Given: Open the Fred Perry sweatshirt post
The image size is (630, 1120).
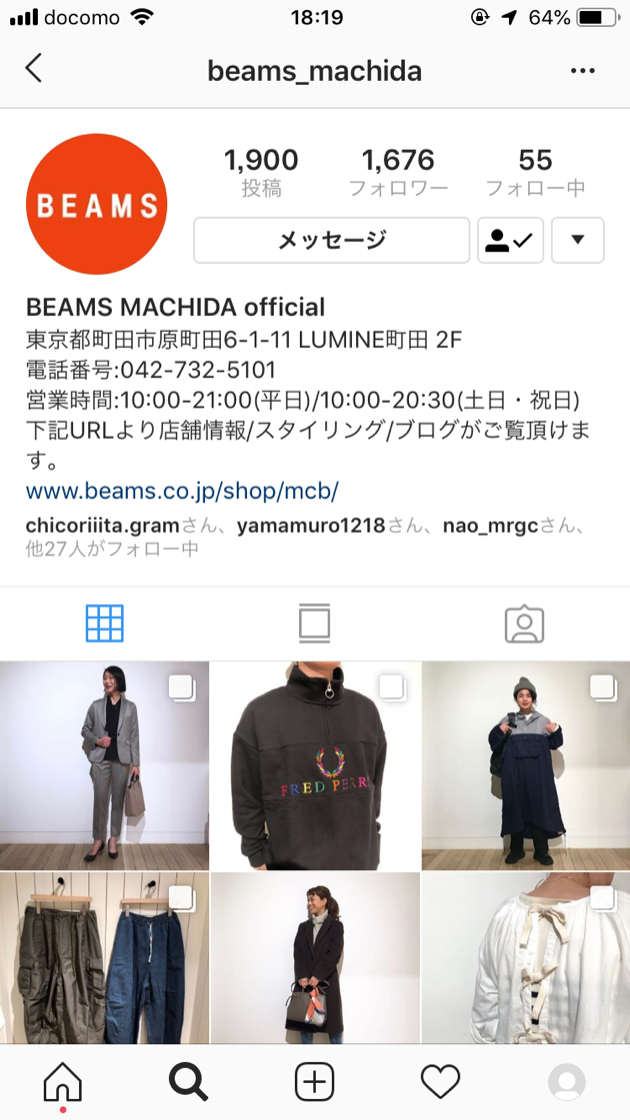Looking at the screenshot, I should [315, 766].
